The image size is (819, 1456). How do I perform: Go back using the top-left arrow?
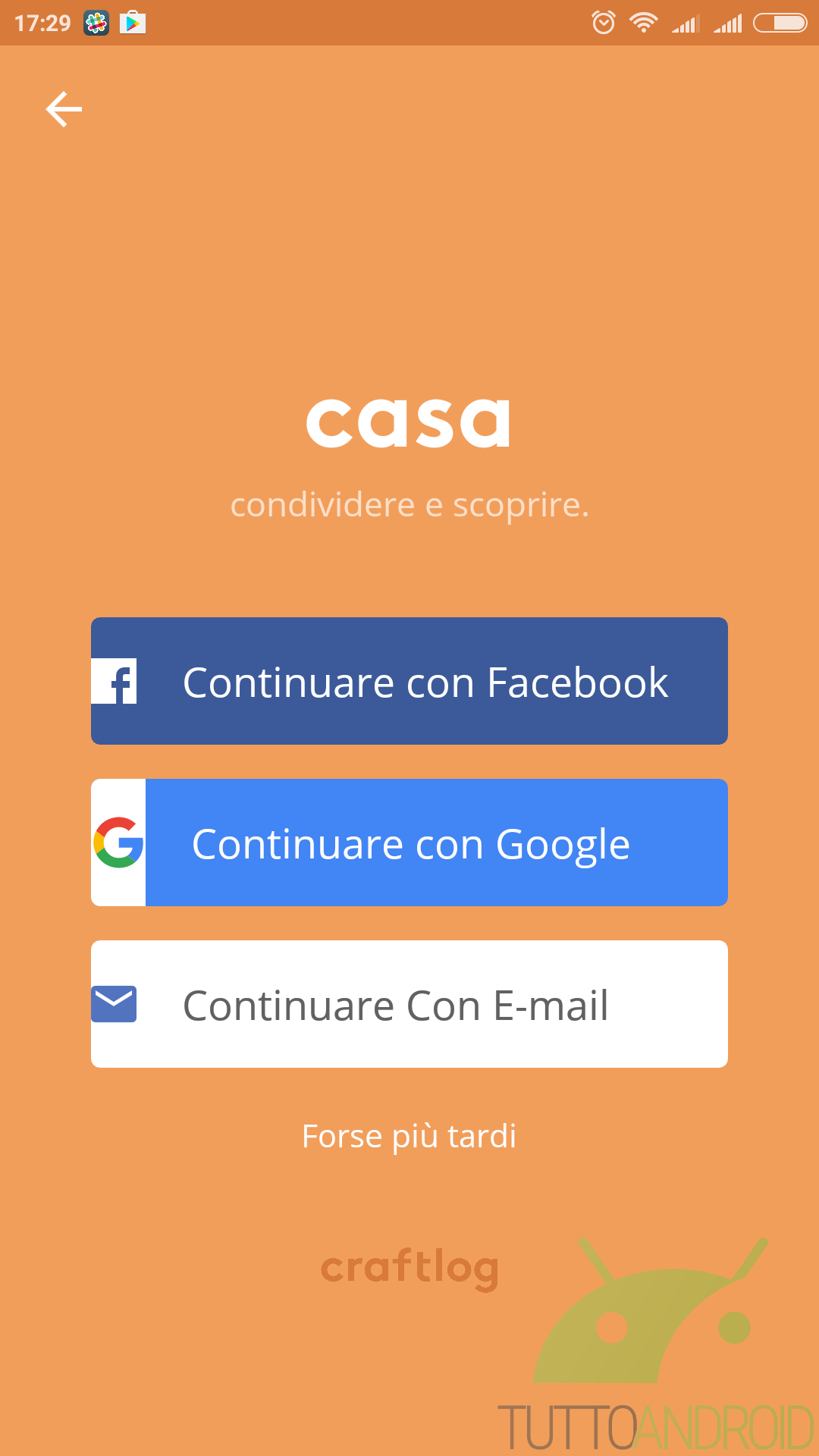pos(64,109)
